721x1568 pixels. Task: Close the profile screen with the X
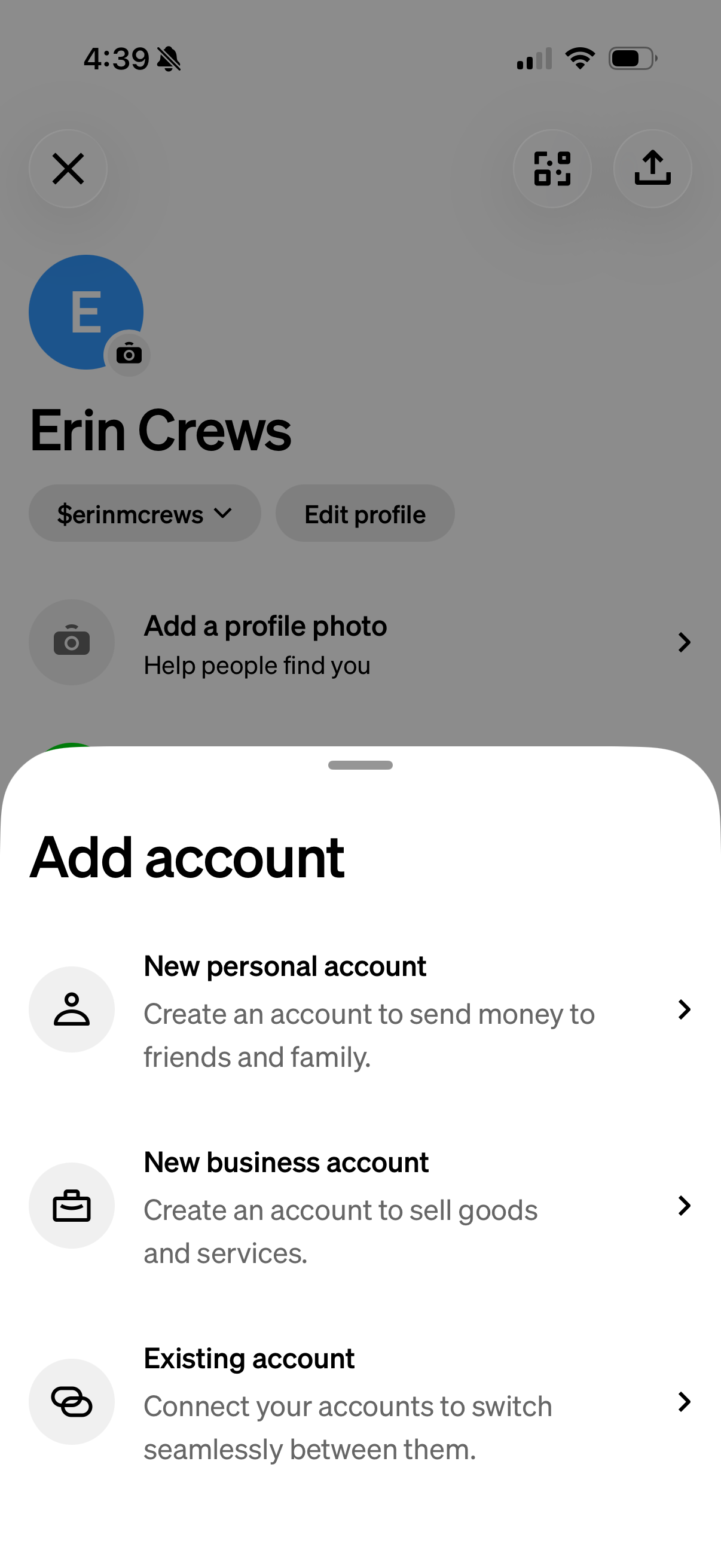68,169
